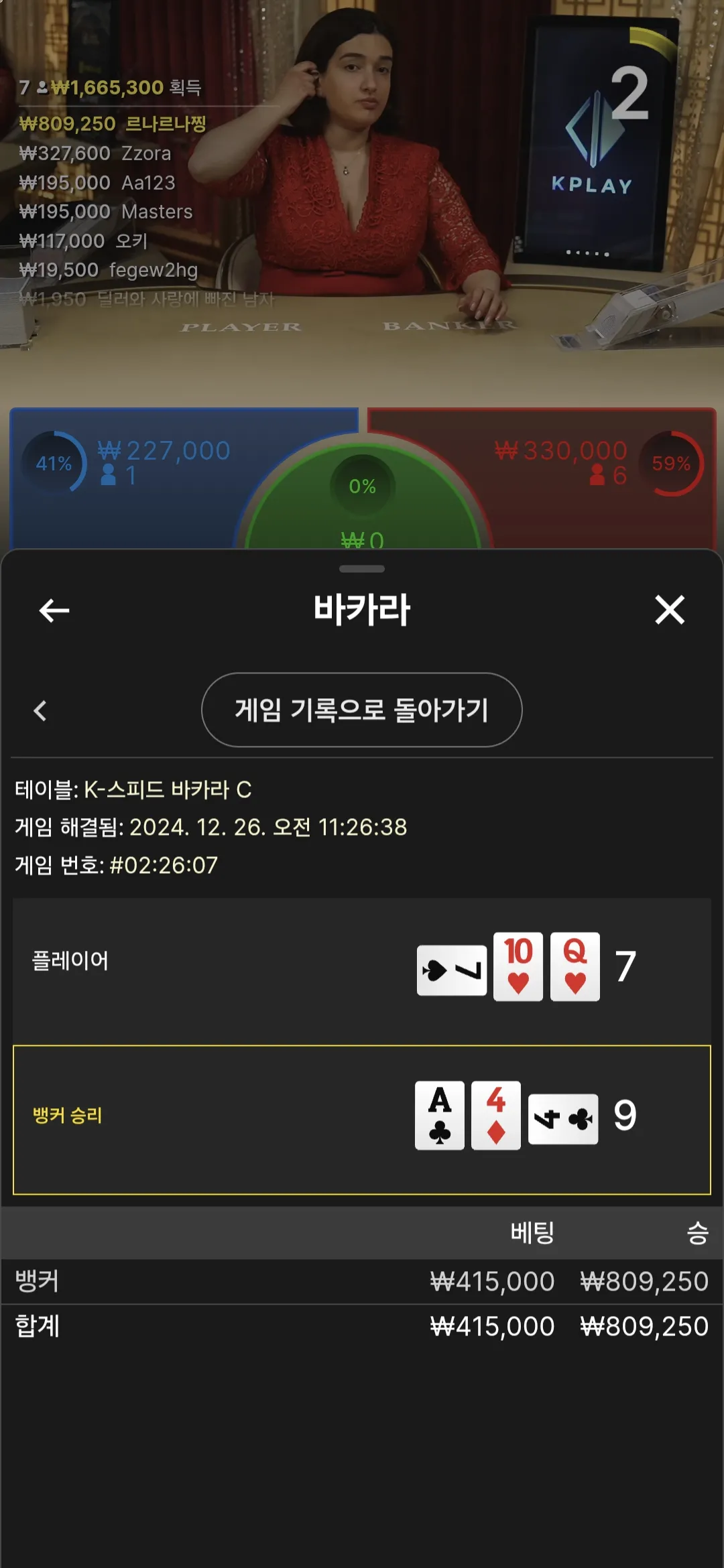Tap 게임 기록으로 돌아가기 button
Viewport: 724px width, 1568px height.
click(361, 710)
